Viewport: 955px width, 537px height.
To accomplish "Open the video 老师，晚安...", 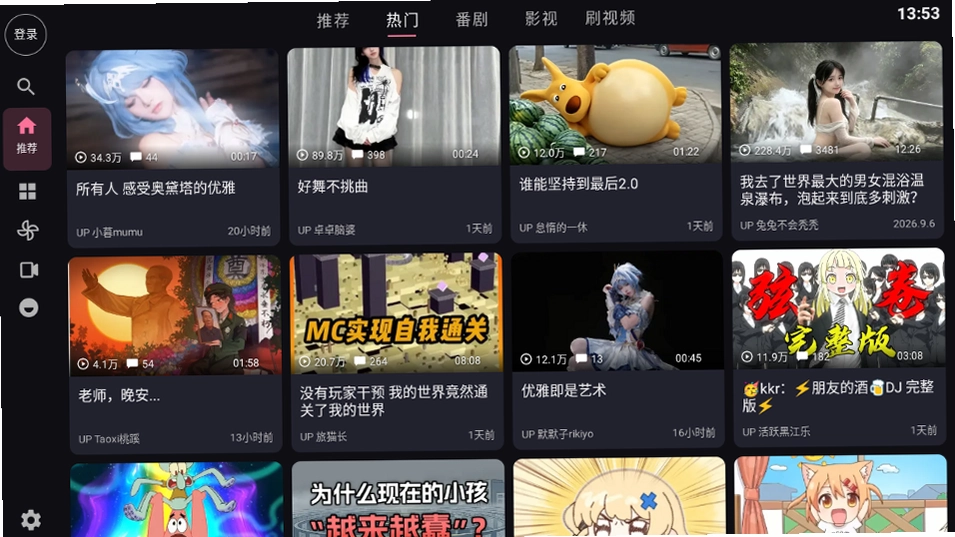I will point(175,354).
